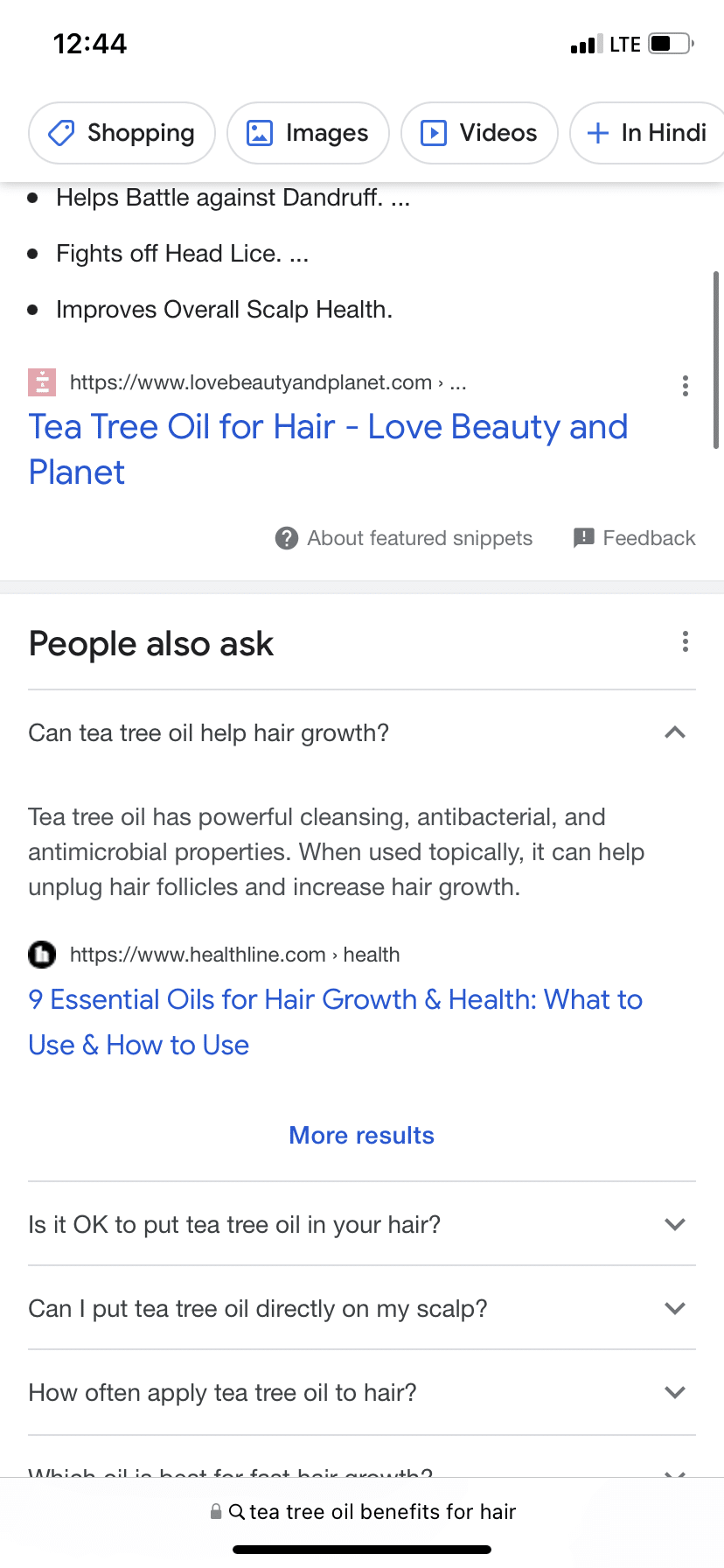
Task: Collapse "Can tea tree oil help hair growth?"
Action: (674, 733)
